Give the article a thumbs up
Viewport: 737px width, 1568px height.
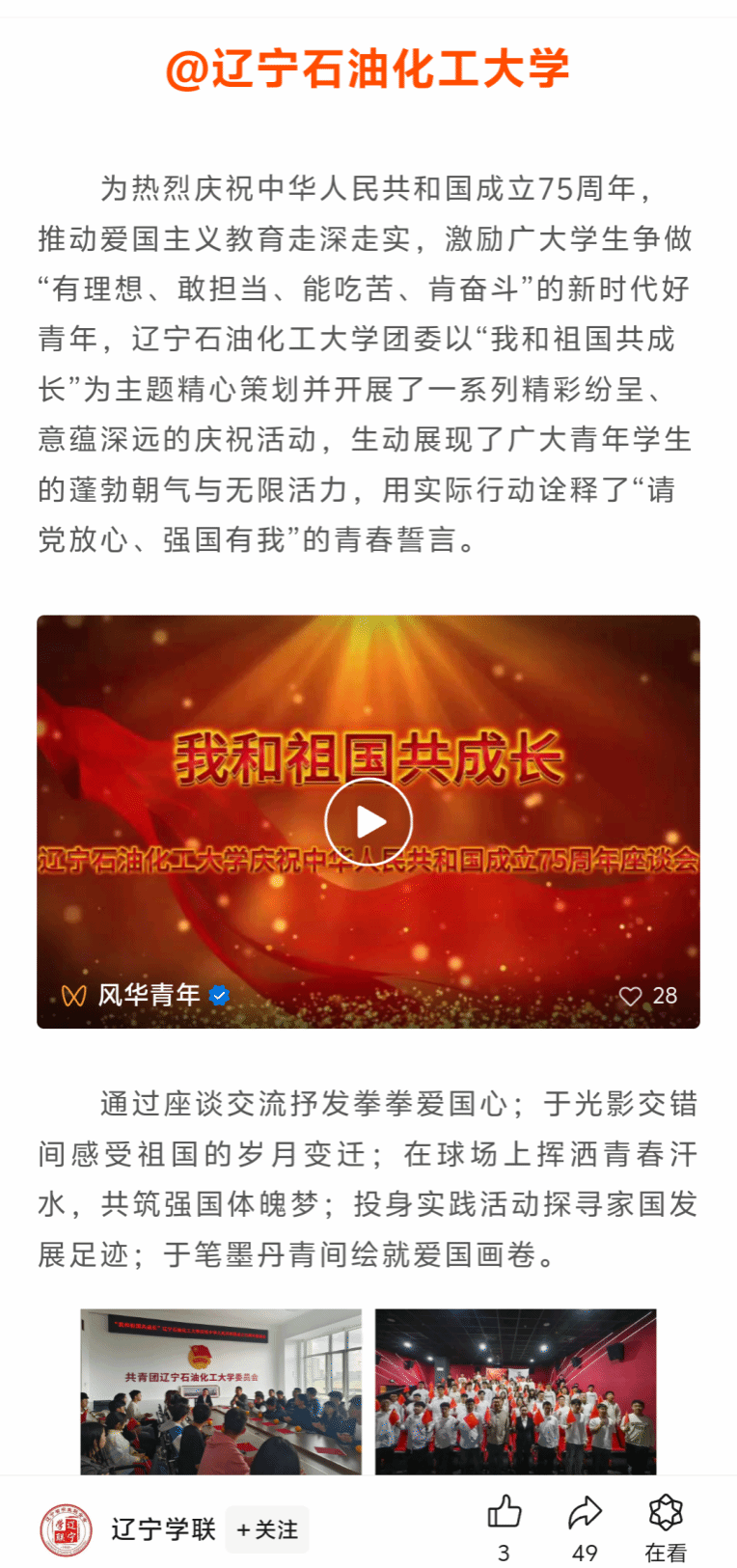(504, 1527)
